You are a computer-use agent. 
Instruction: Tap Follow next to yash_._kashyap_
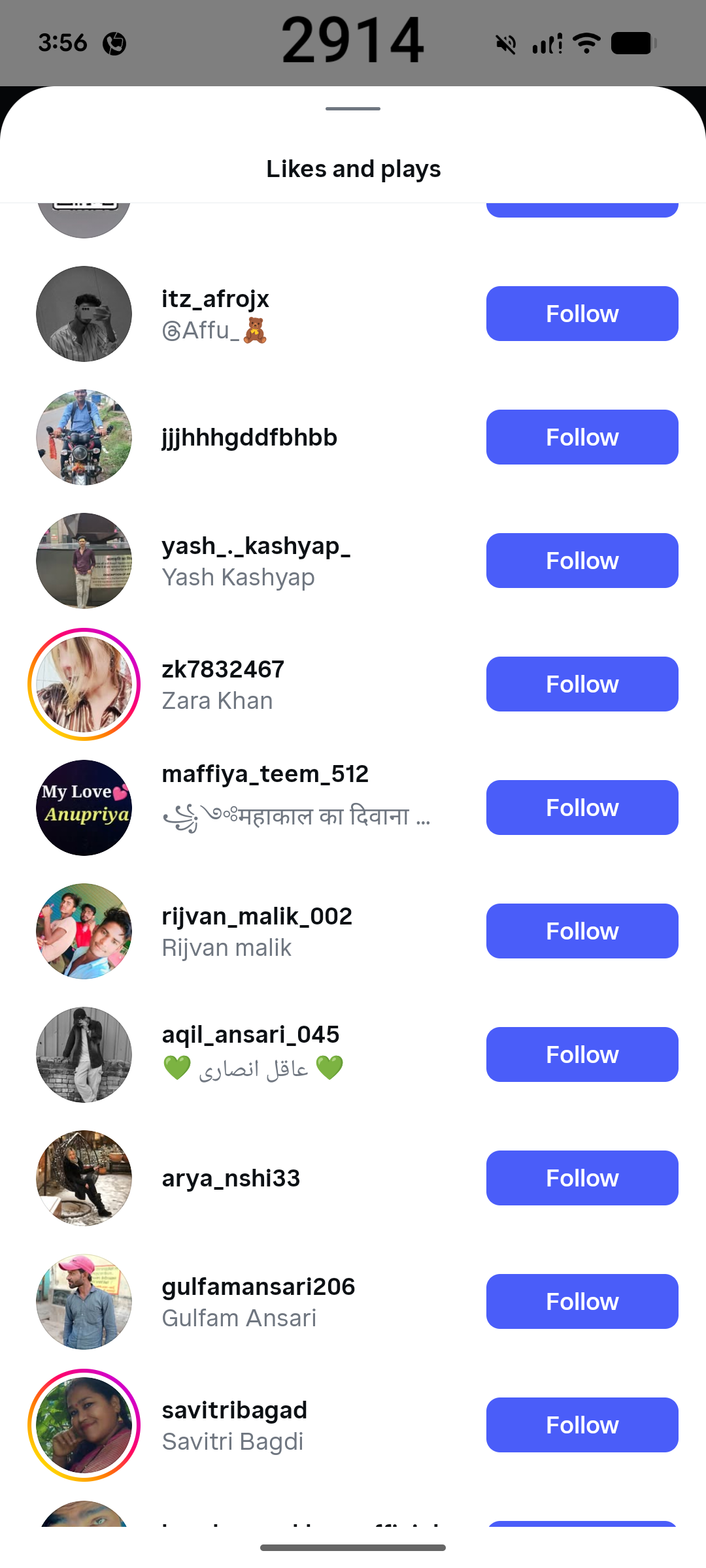[x=582, y=561]
